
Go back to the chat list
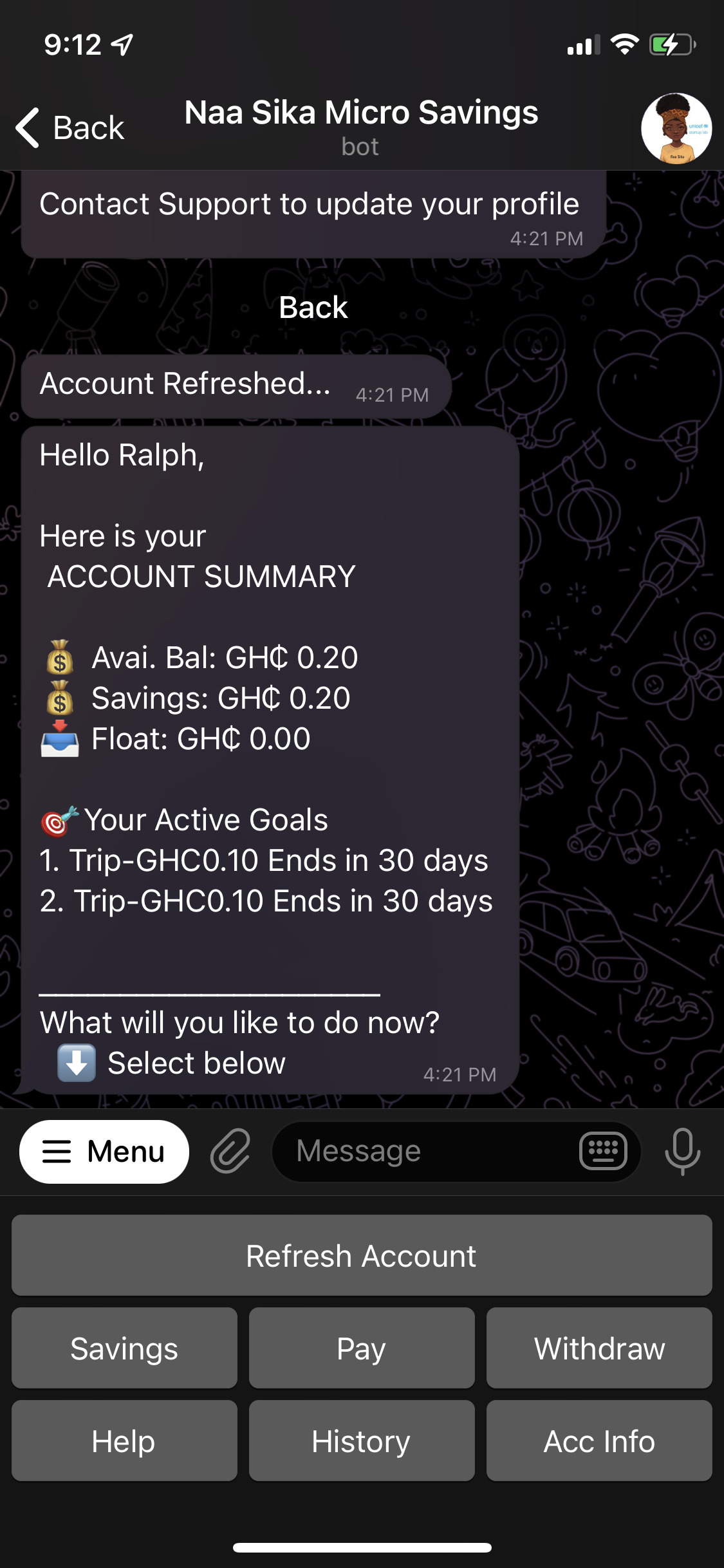point(70,127)
